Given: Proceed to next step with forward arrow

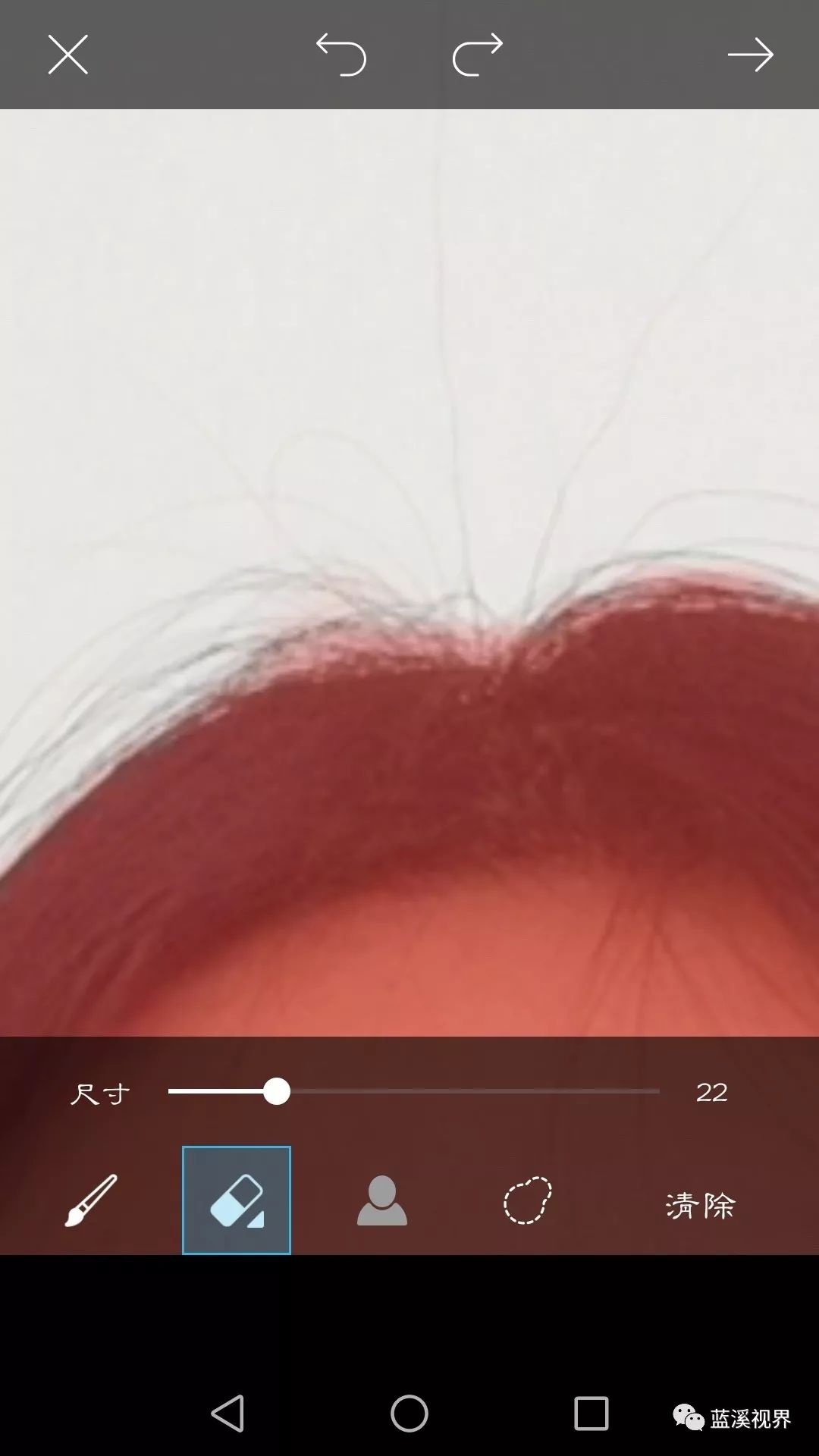Looking at the screenshot, I should pos(750,55).
